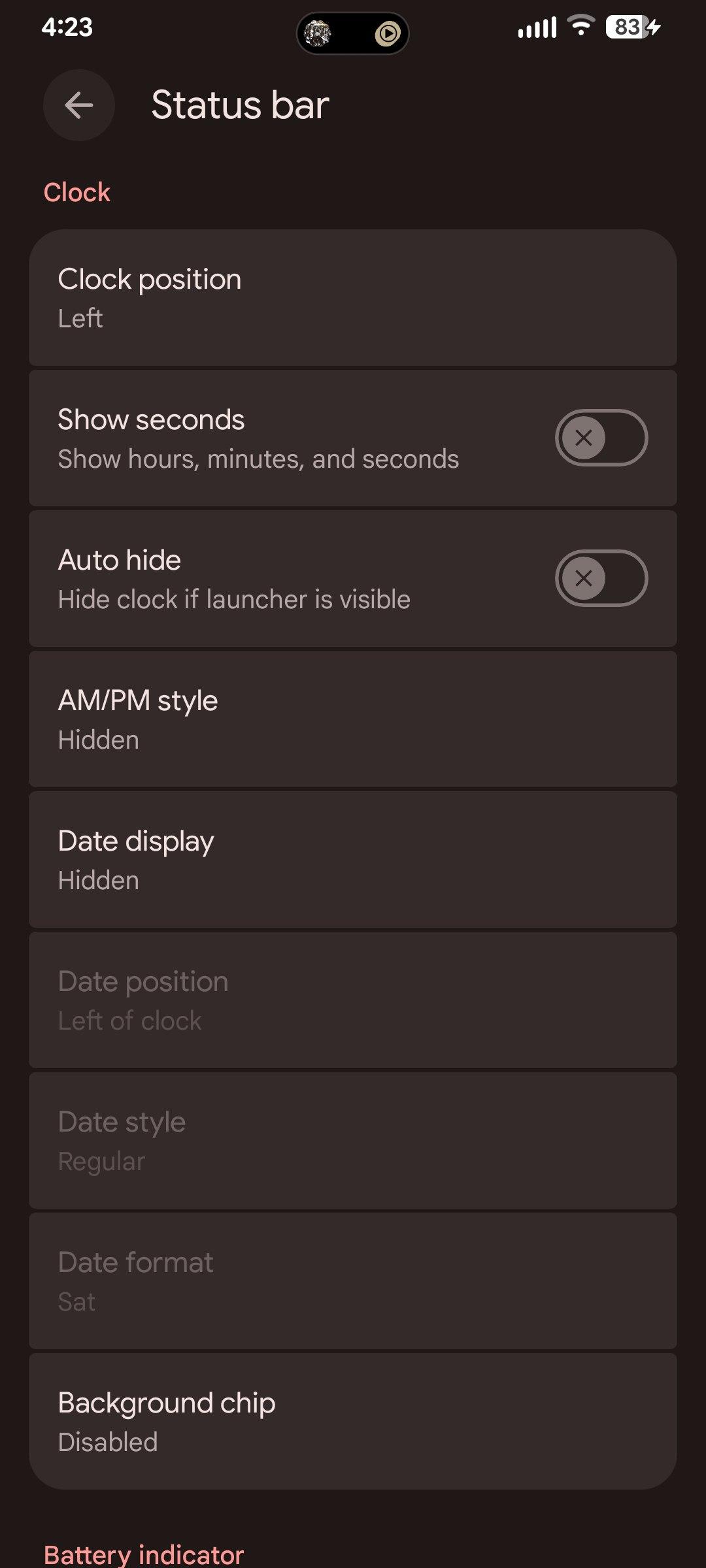706x1568 pixels.
Task: Turn on Auto hide clock switch
Action: (x=601, y=578)
